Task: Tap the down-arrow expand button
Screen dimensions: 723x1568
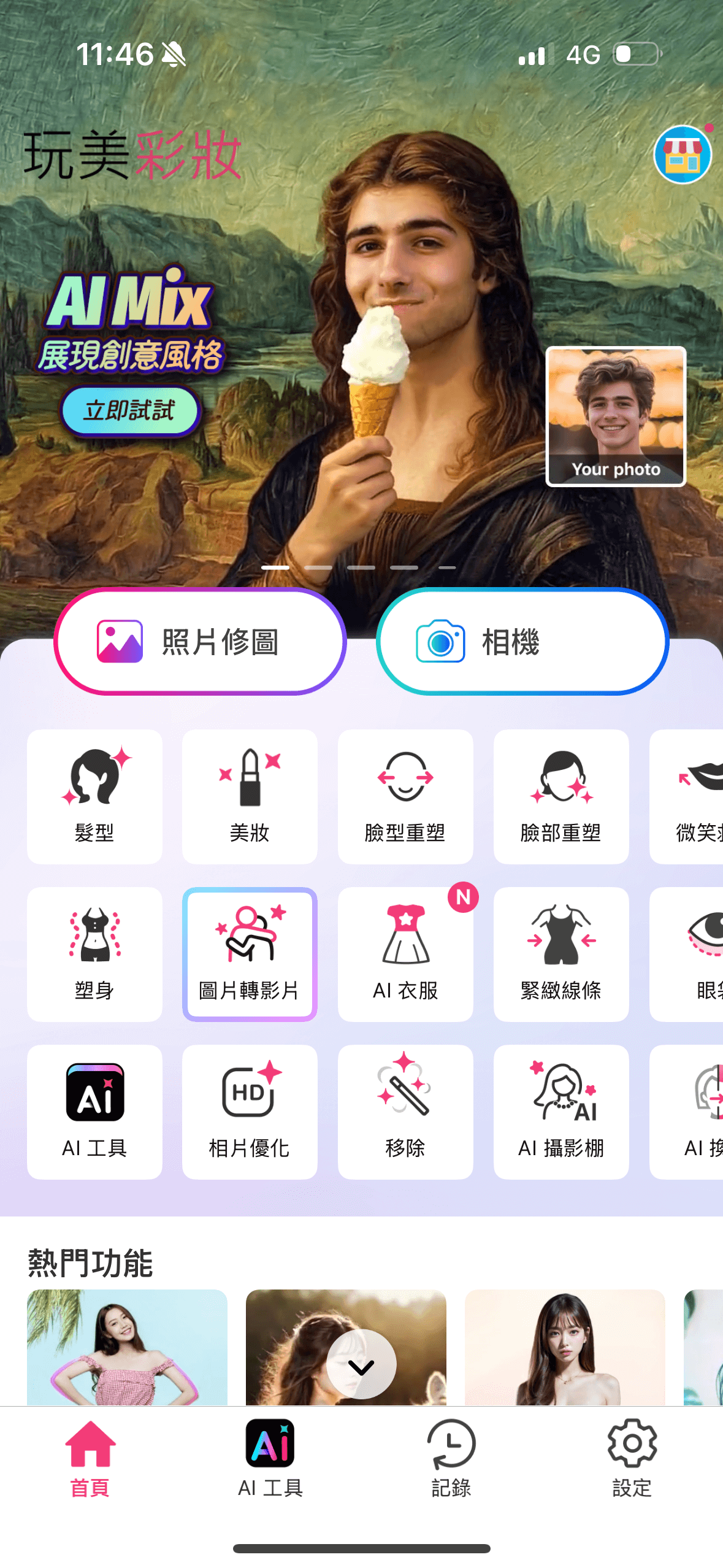Action: (361, 1364)
